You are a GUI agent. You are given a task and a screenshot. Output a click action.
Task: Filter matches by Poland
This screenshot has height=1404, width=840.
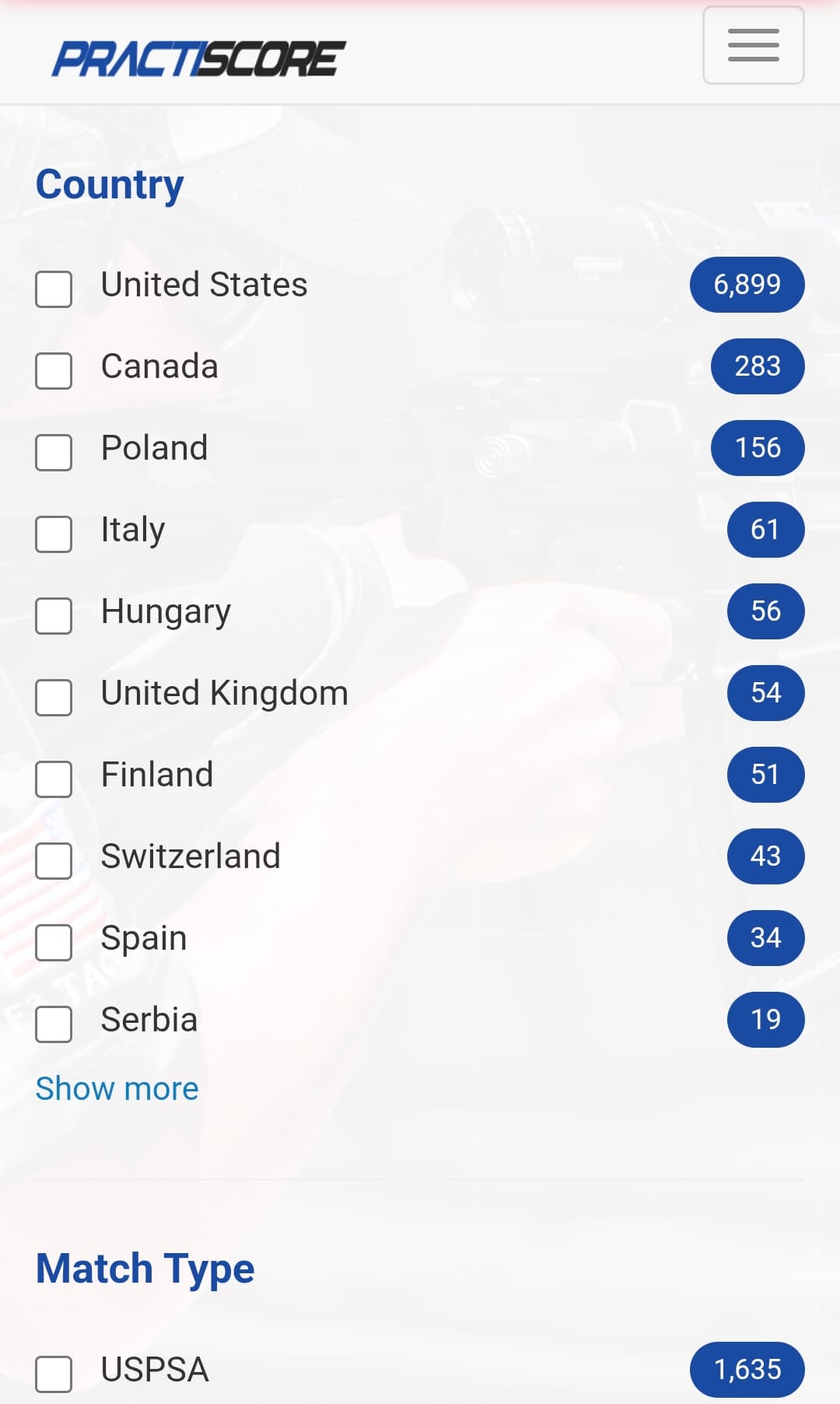(54, 452)
